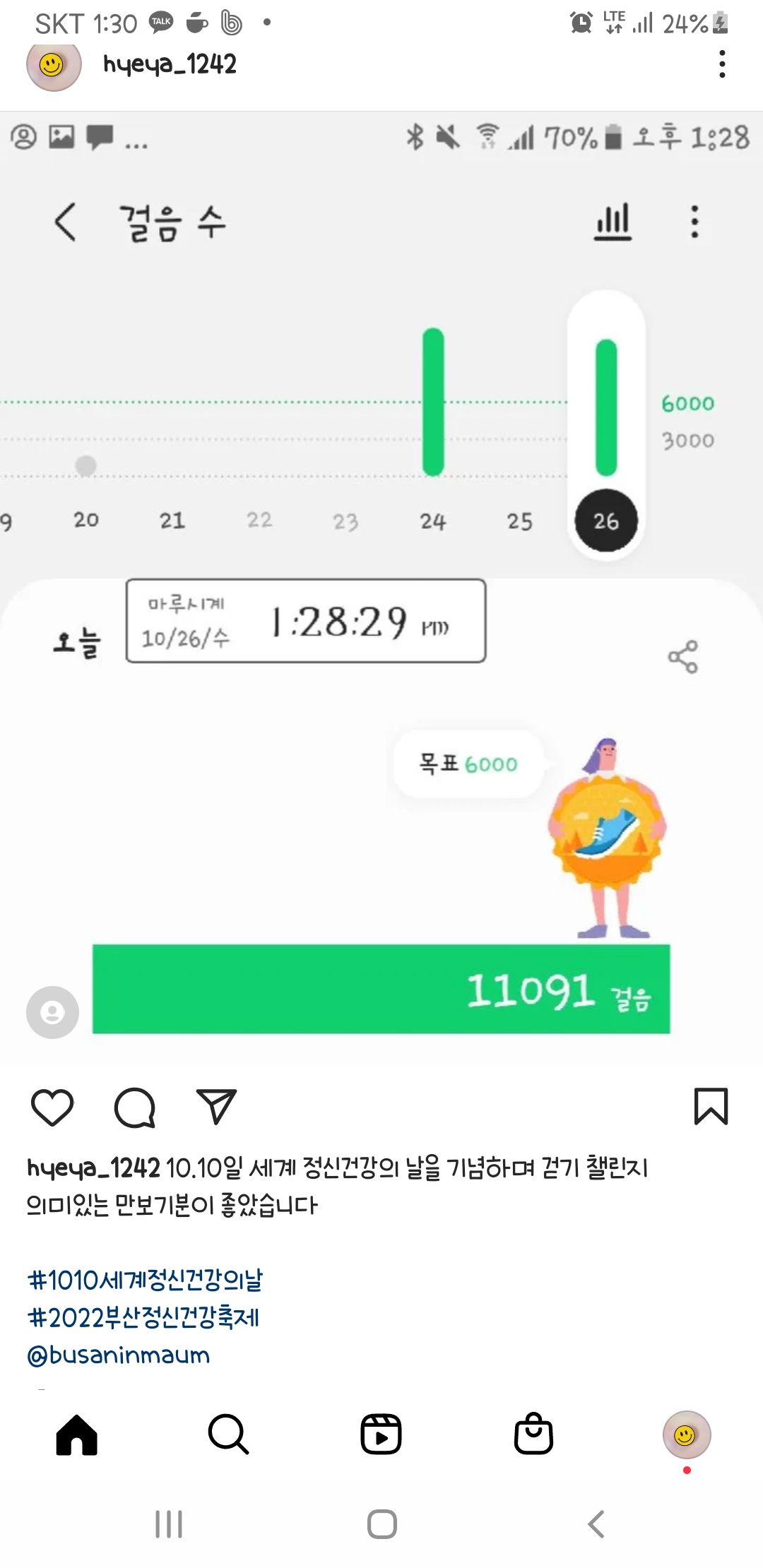Open hyeya_1242 username in the caption

pyautogui.click(x=93, y=1168)
